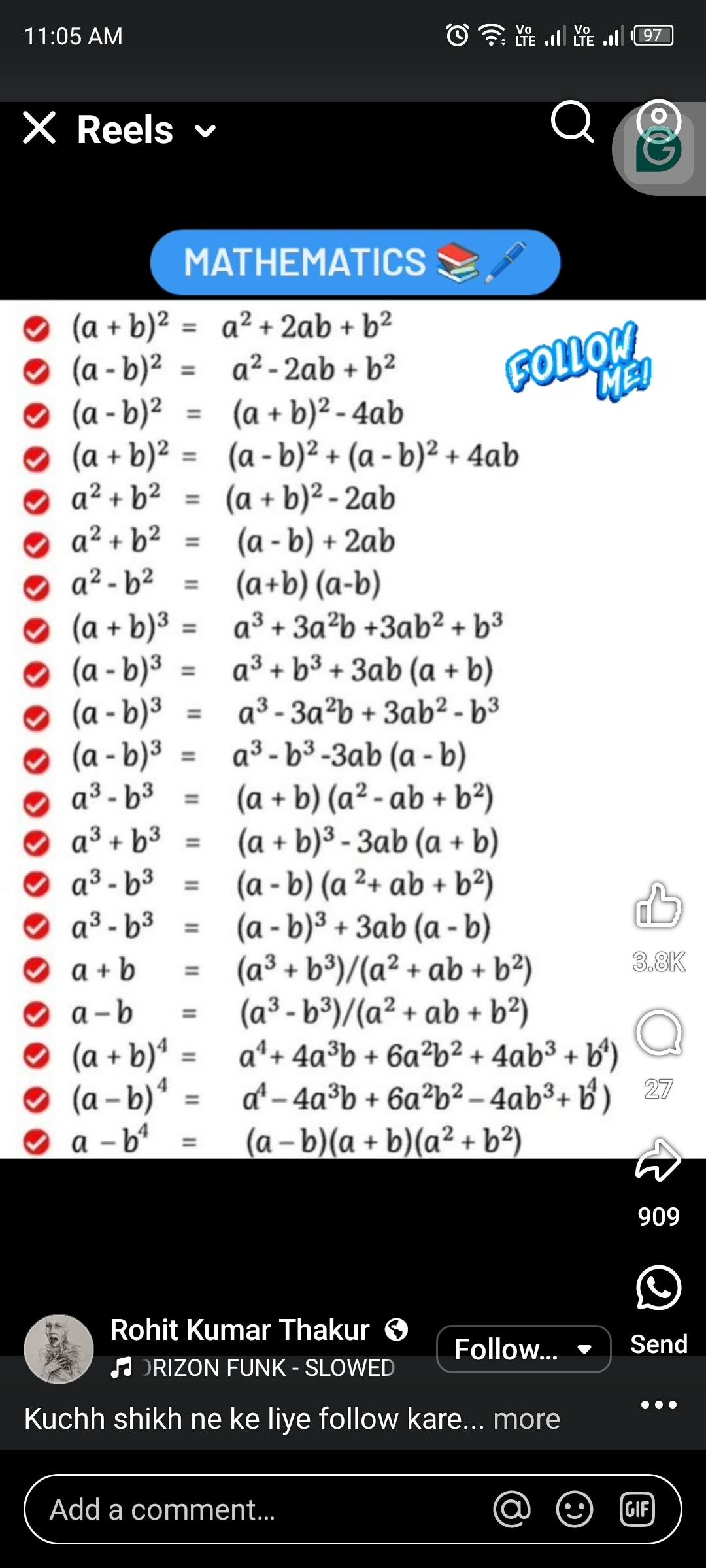
Task: Mention someone with the @ icon
Action: pyautogui.click(x=512, y=1509)
